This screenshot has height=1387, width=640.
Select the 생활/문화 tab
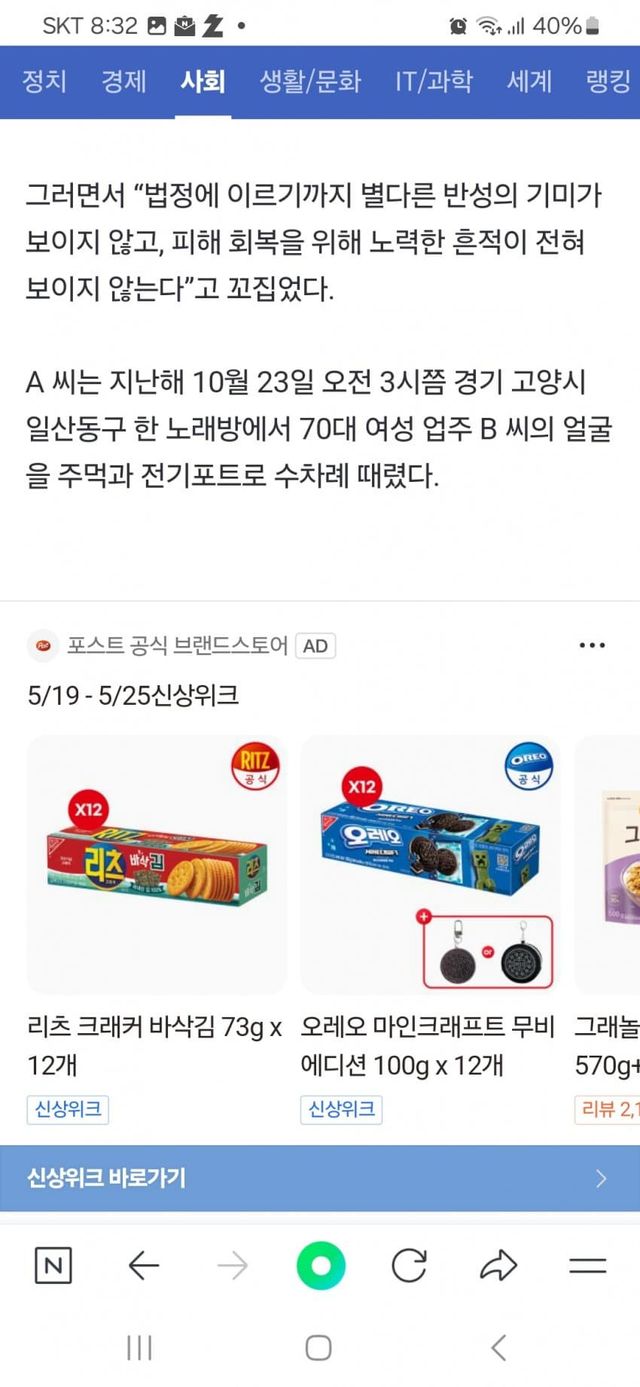click(x=310, y=82)
